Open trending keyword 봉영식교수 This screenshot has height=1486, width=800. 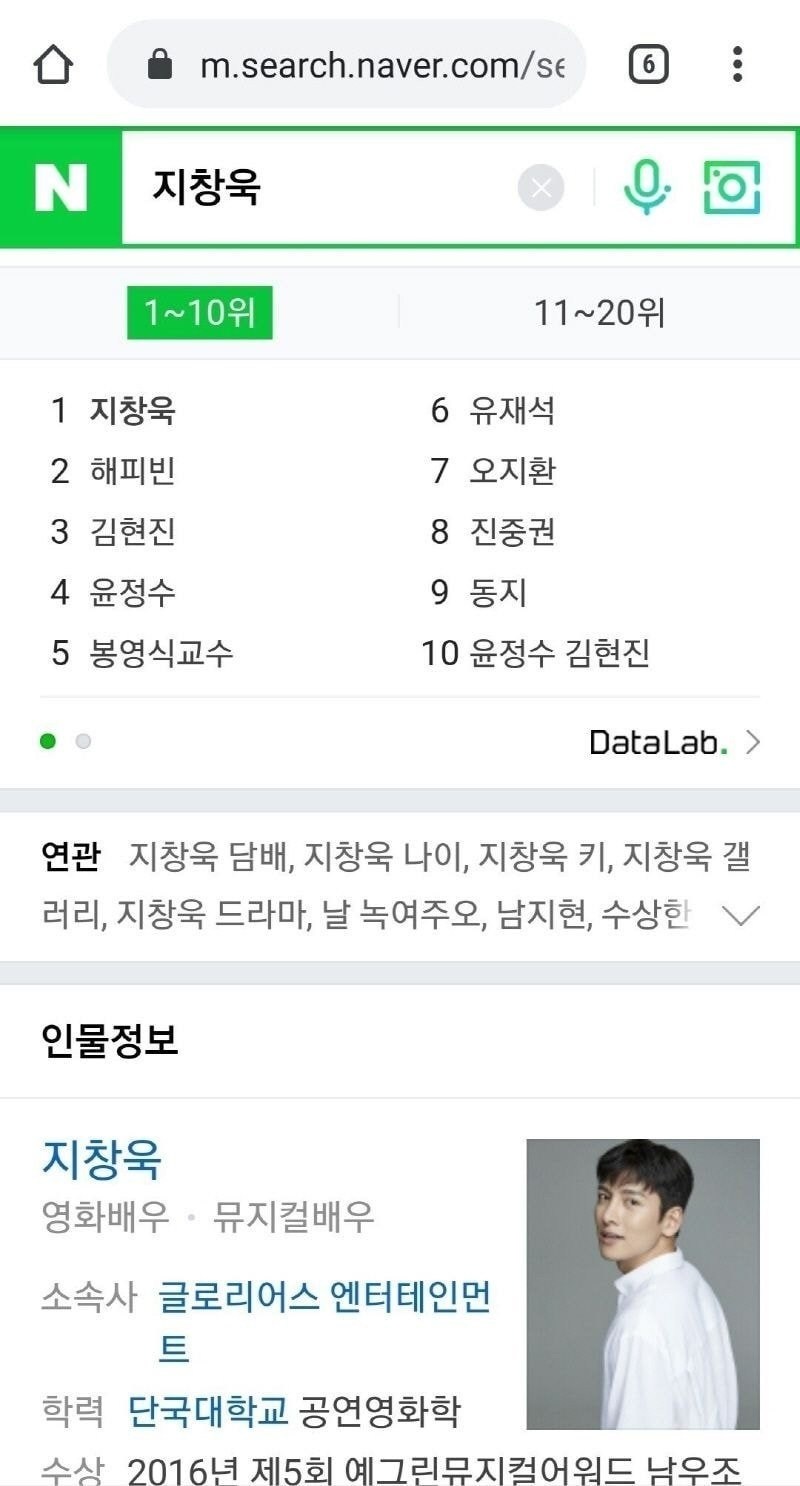click(x=161, y=654)
